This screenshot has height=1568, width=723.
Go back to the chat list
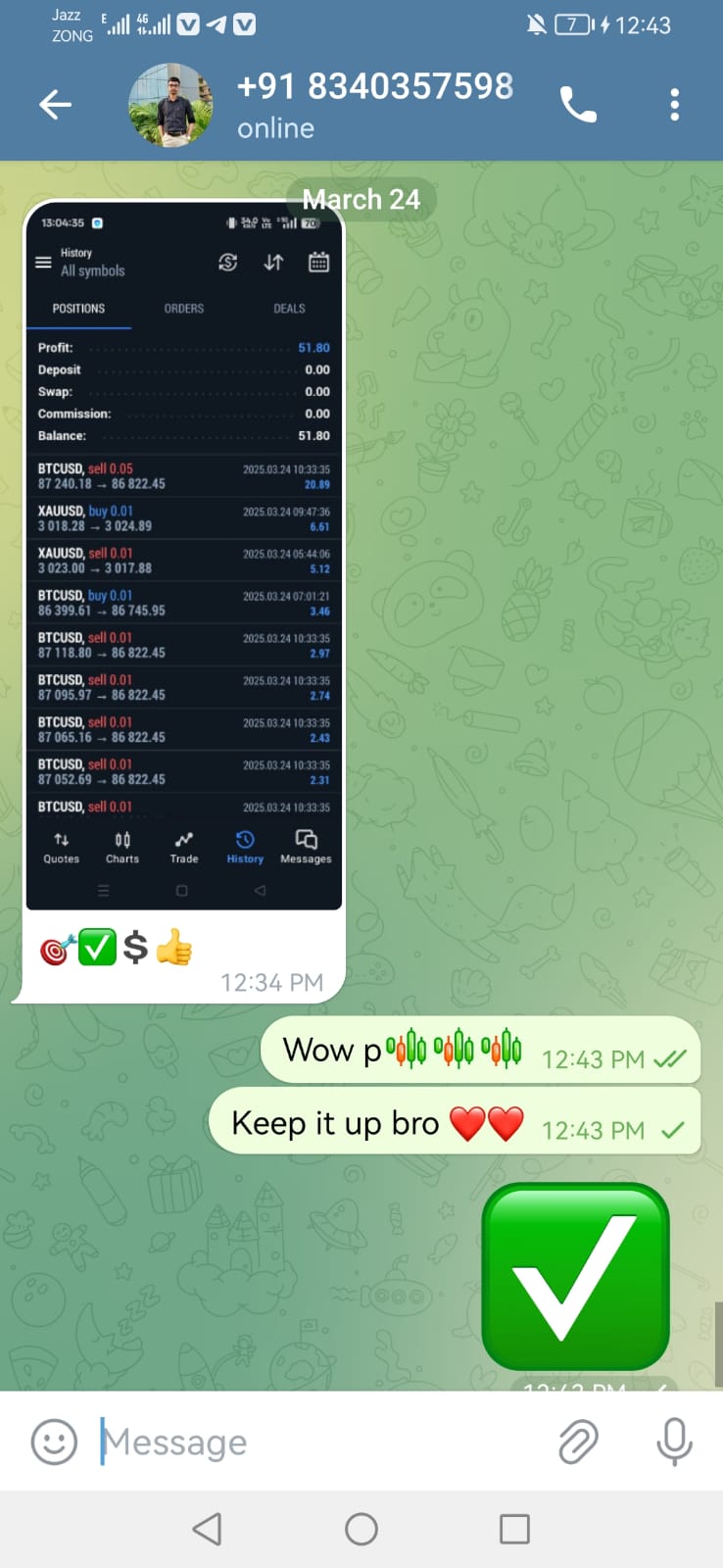point(56,105)
